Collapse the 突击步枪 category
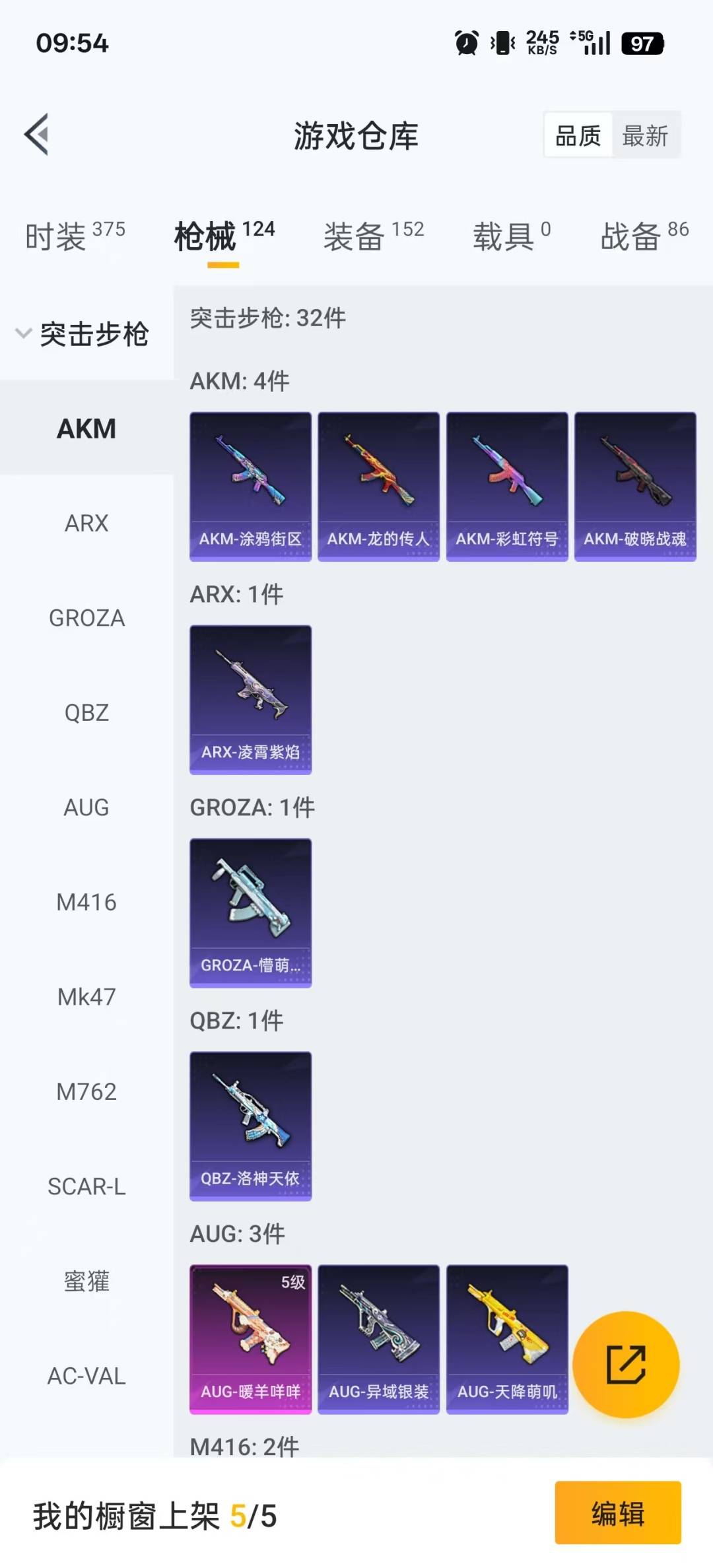 point(83,334)
